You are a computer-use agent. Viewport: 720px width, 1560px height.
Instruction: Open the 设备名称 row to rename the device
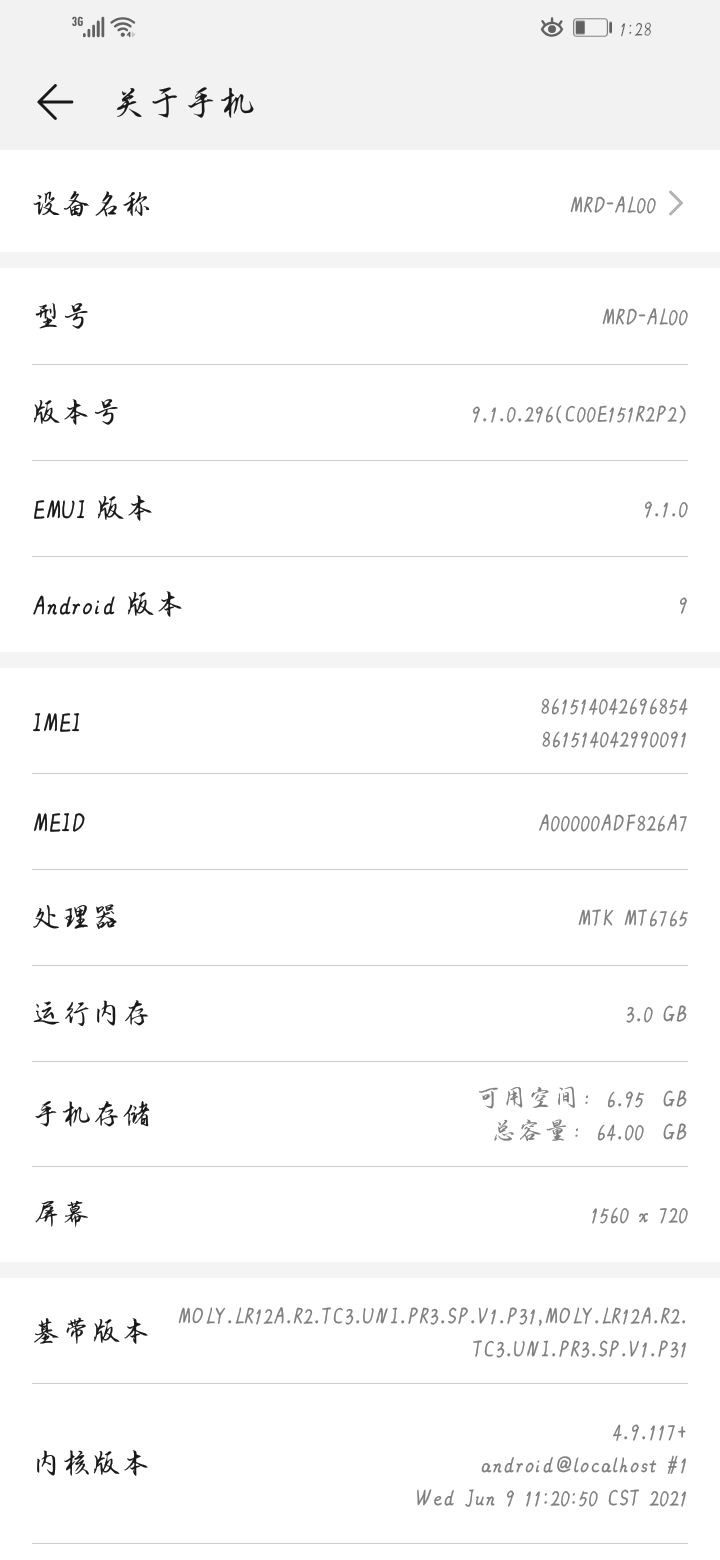tap(360, 205)
